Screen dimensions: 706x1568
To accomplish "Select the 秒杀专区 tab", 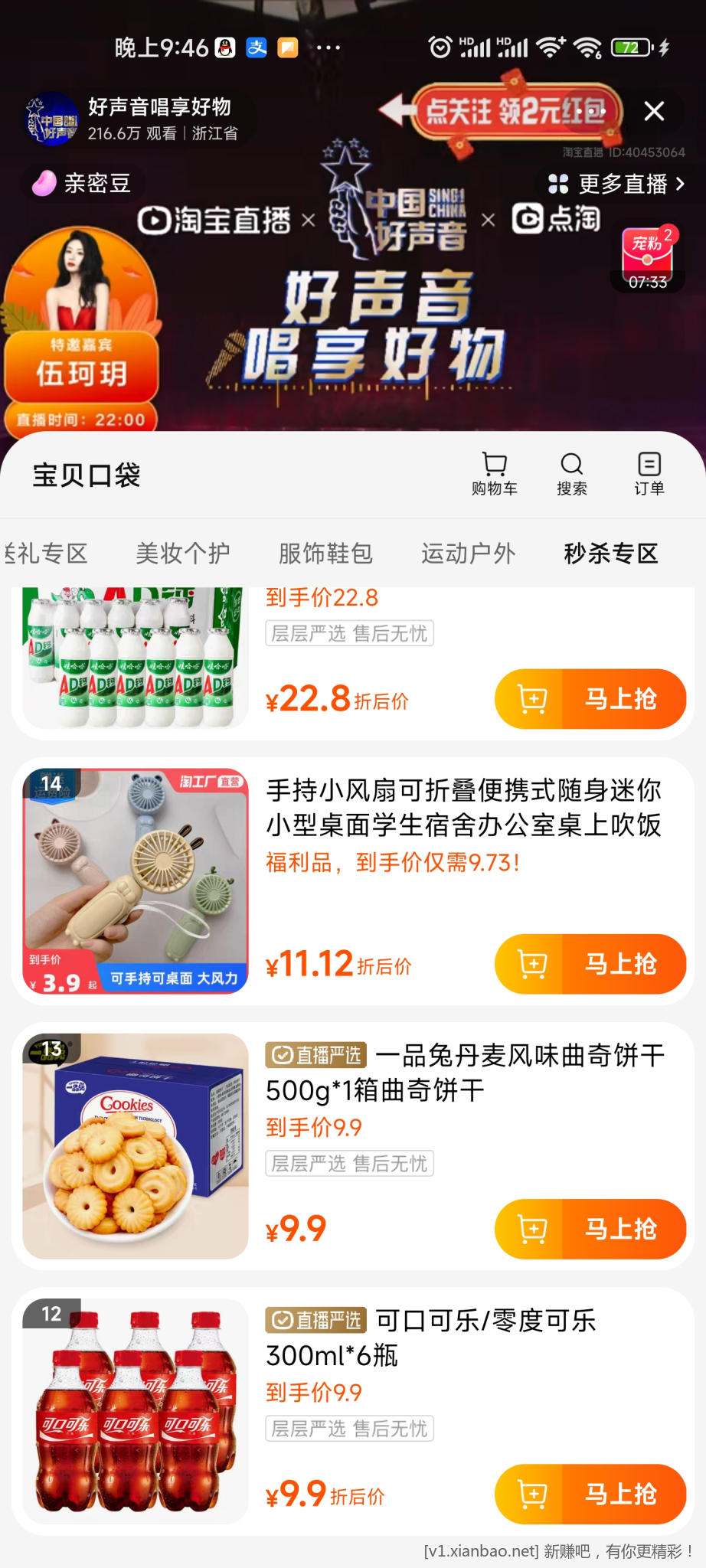I will coord(610,553).
